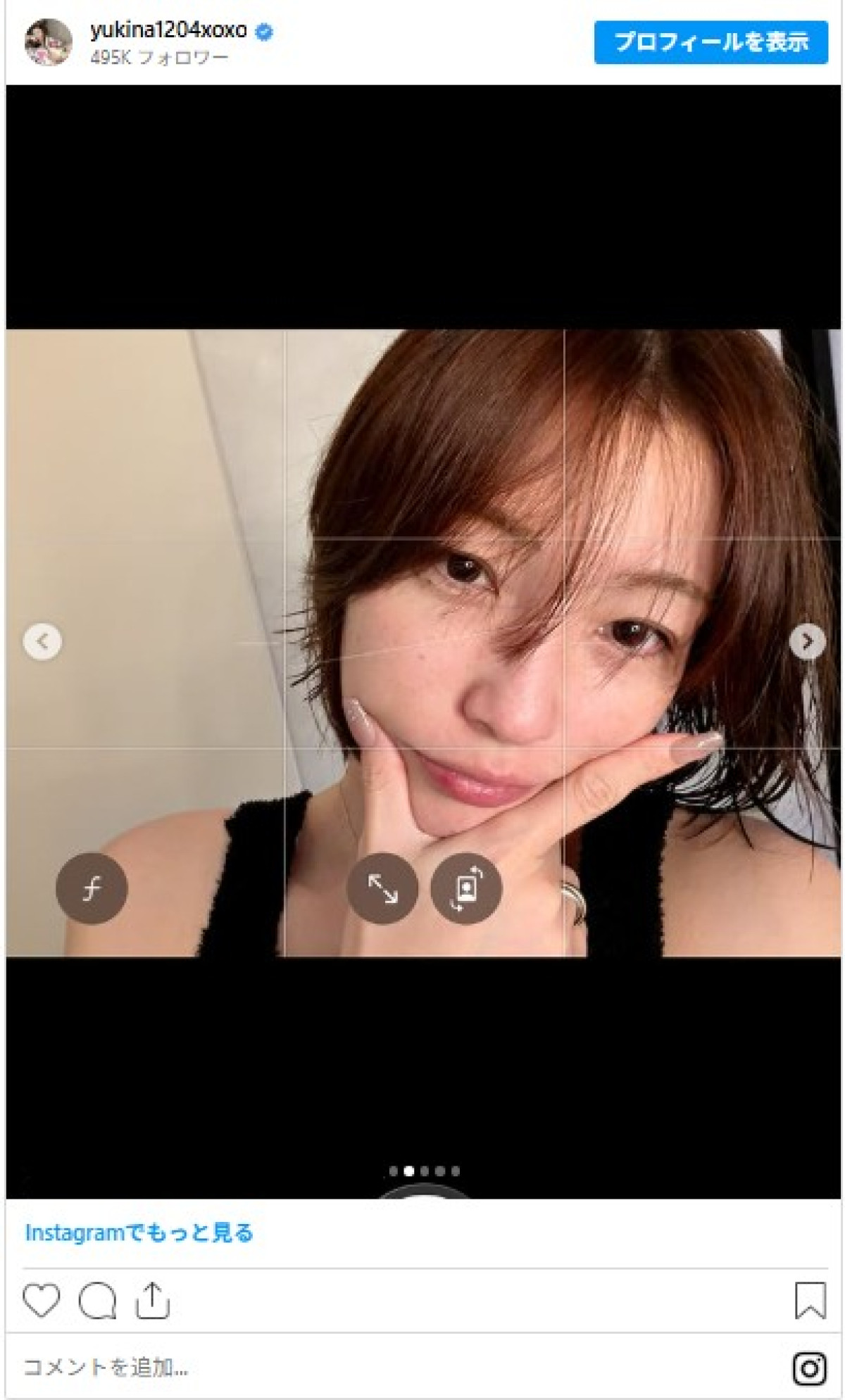The image size is (845, 1400).
Task: Click the rotate-device icon overlay
Action: pos(465,887)
